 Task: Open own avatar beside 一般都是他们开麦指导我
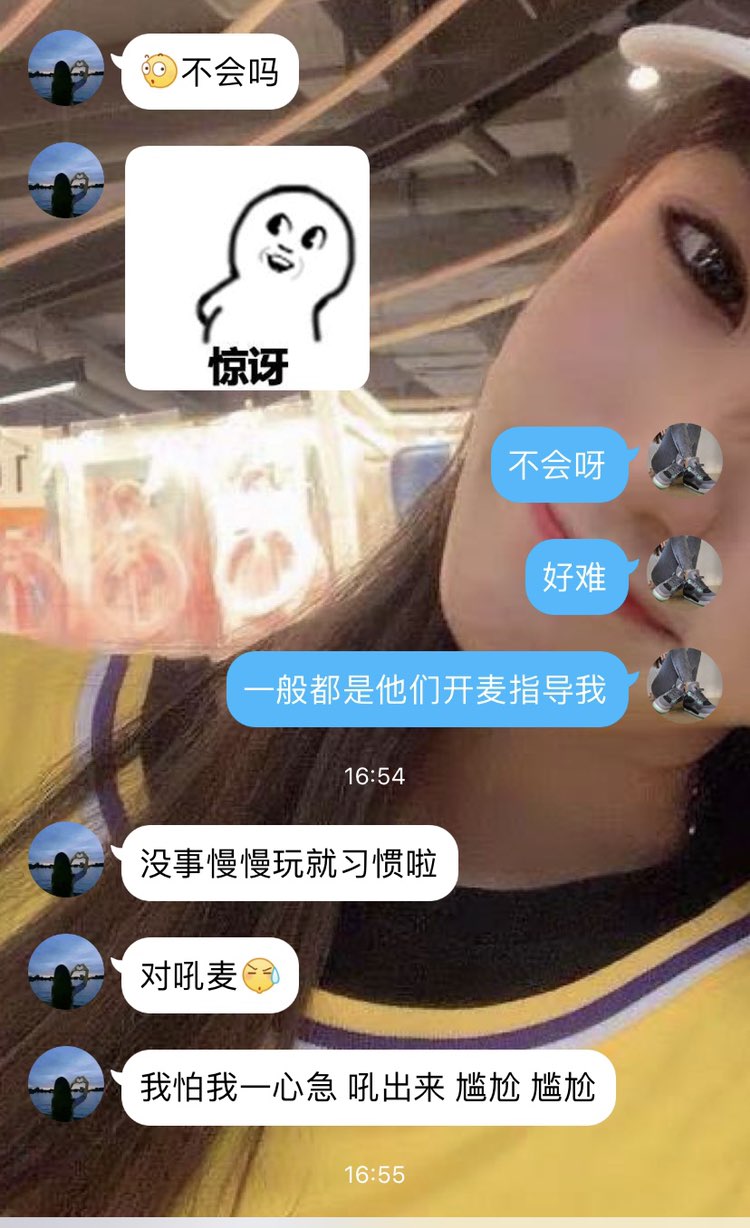[x=684, y=687]
